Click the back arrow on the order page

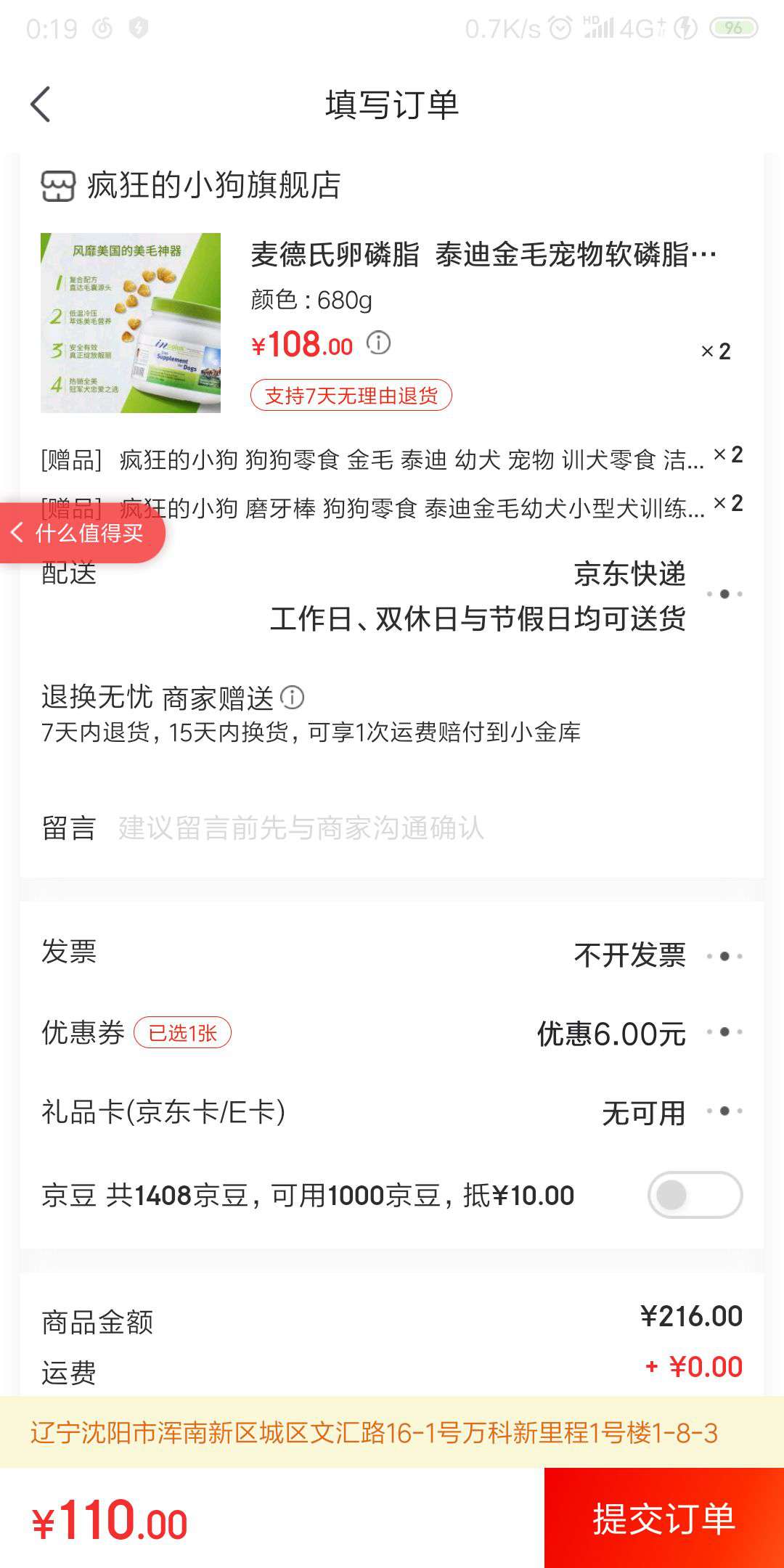click(41, 104)
